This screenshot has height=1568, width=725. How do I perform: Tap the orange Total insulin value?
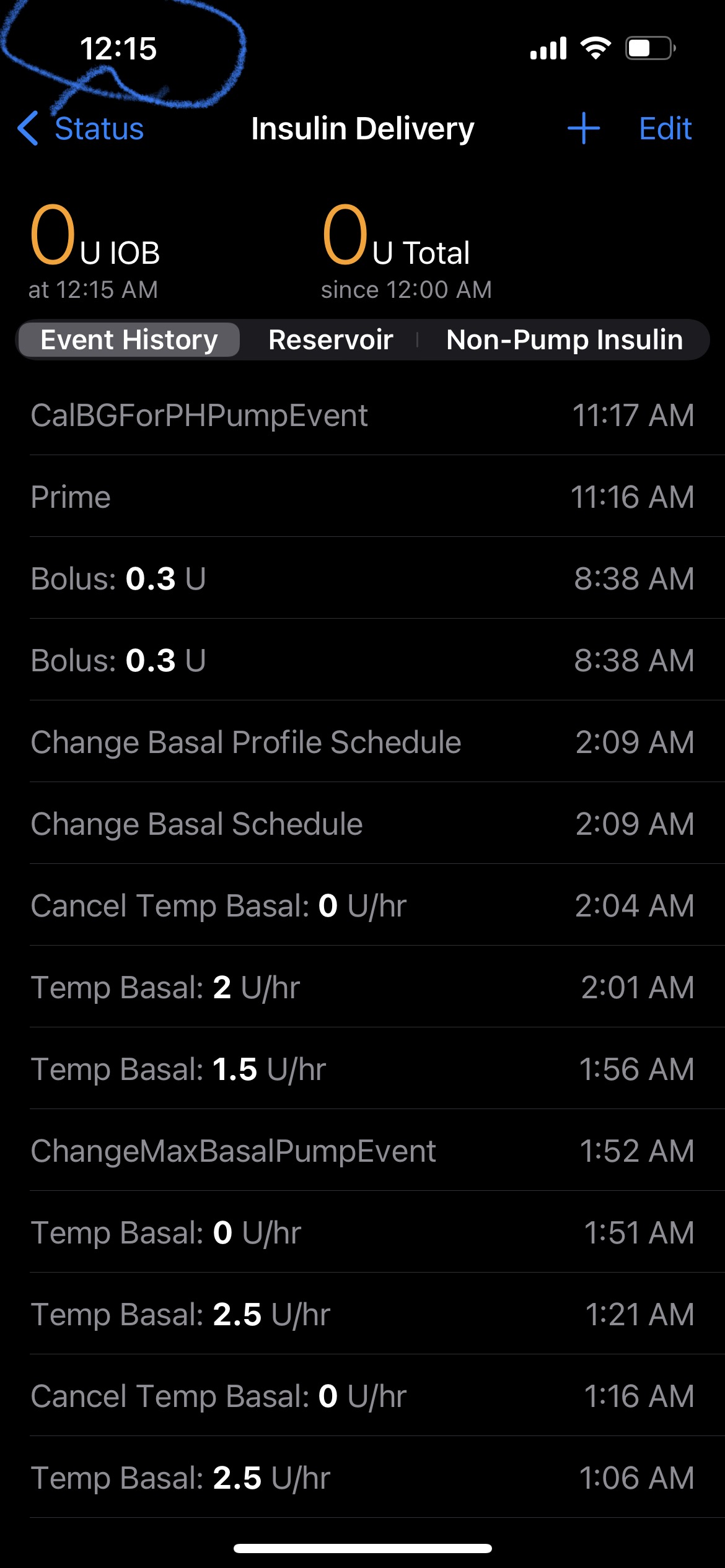tap(344, 238)
